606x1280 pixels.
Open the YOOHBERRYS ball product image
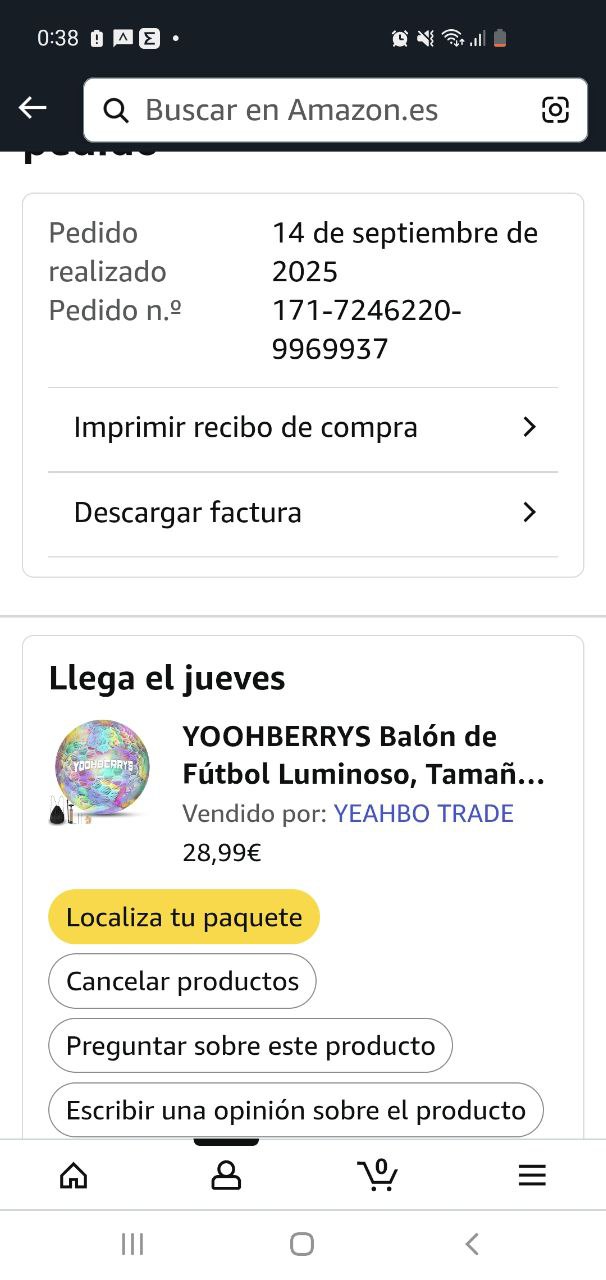[x=102, y=774]
